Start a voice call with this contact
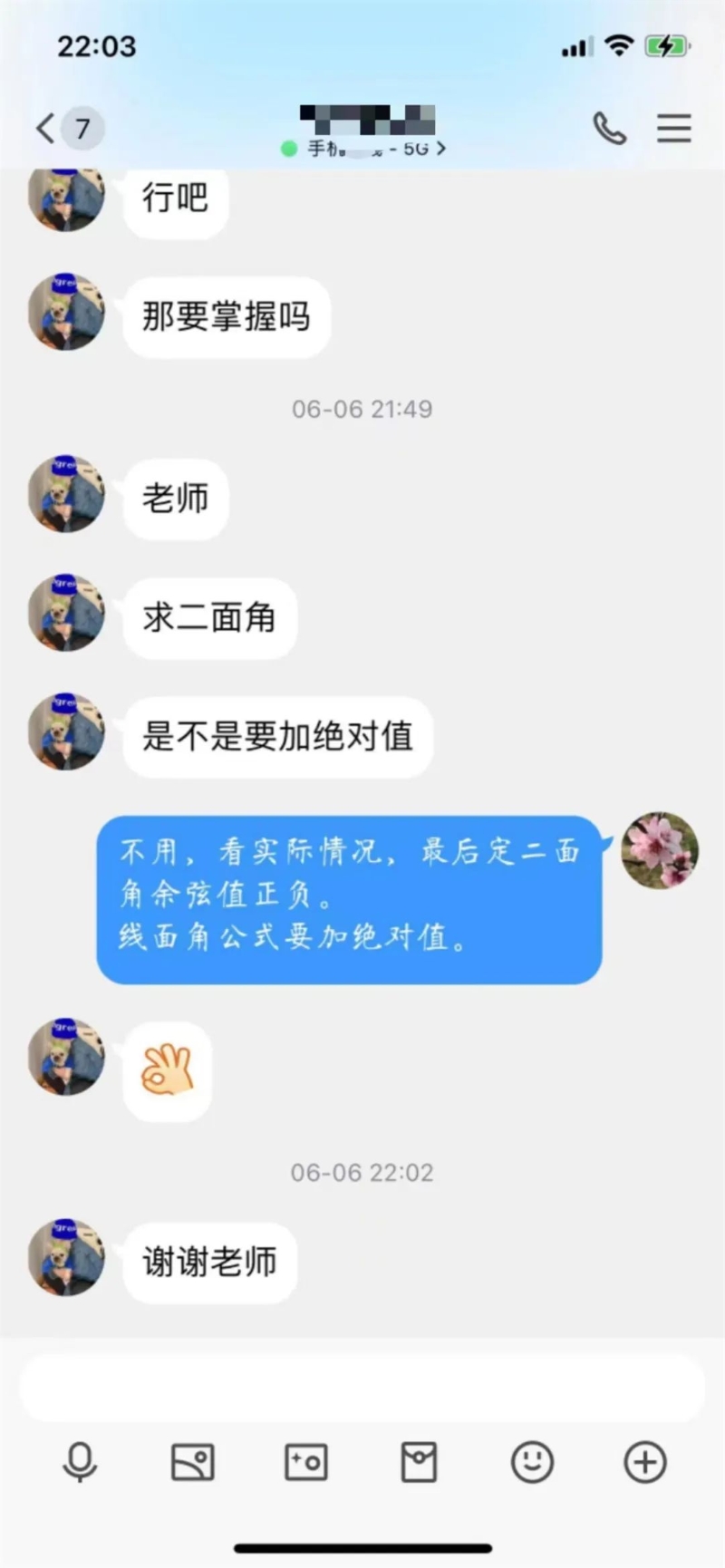 click(609, 129)
